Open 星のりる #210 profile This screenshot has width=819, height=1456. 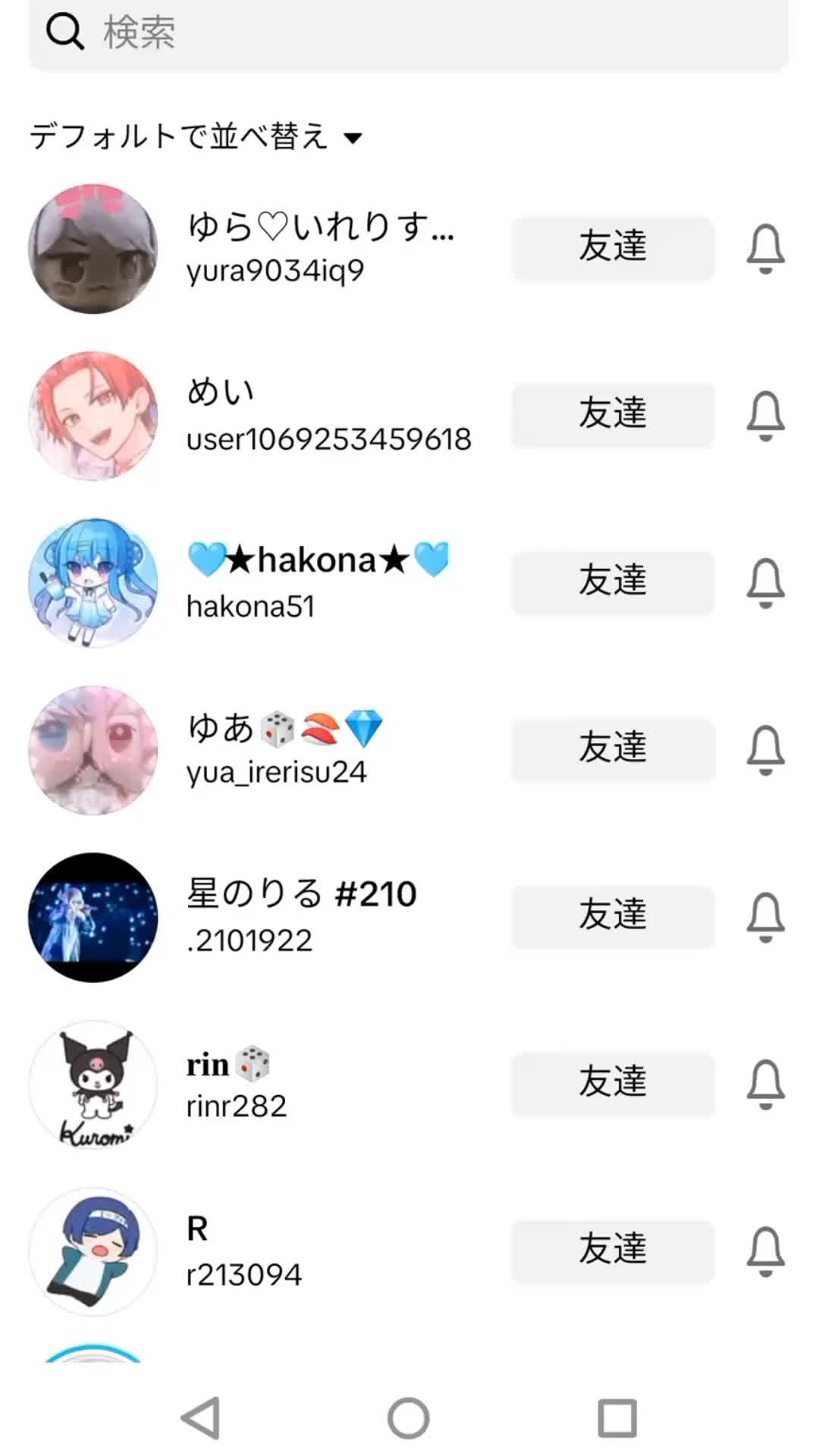tap(301, 916)
